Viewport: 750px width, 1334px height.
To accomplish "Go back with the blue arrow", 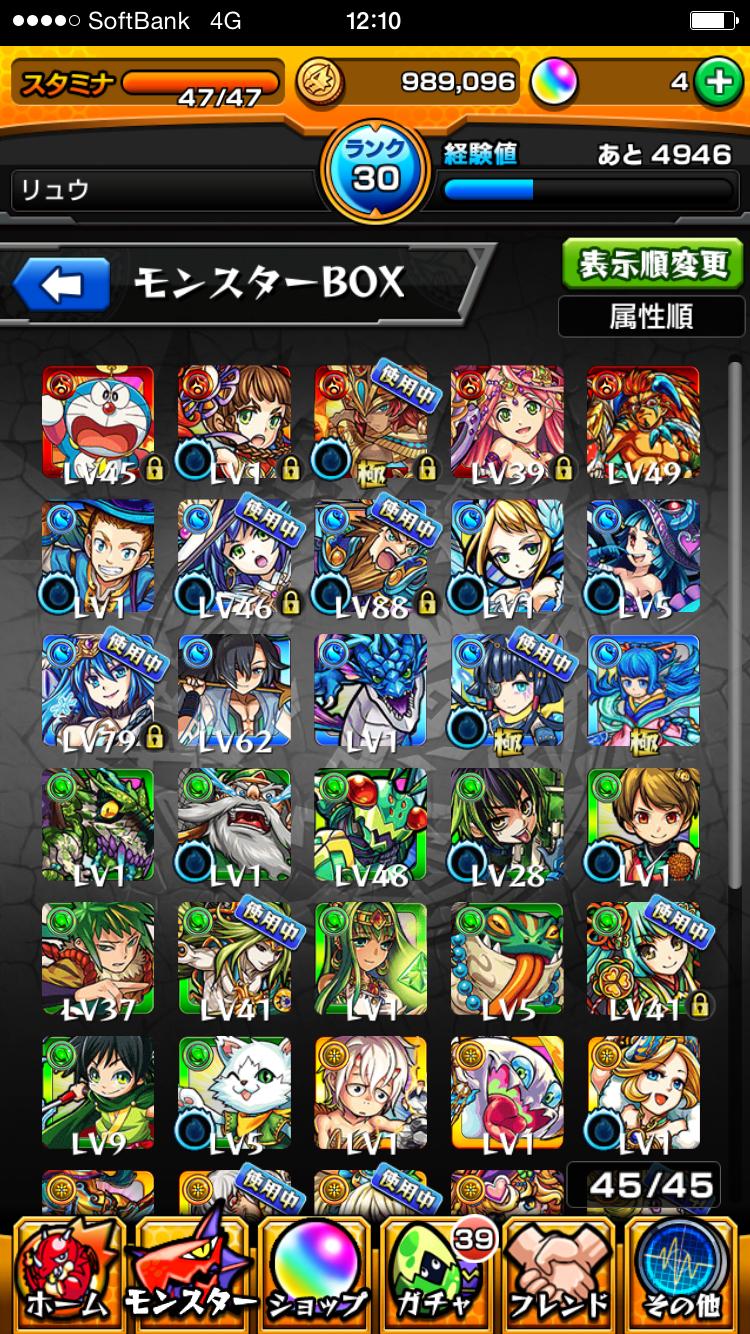I will 62,285.
